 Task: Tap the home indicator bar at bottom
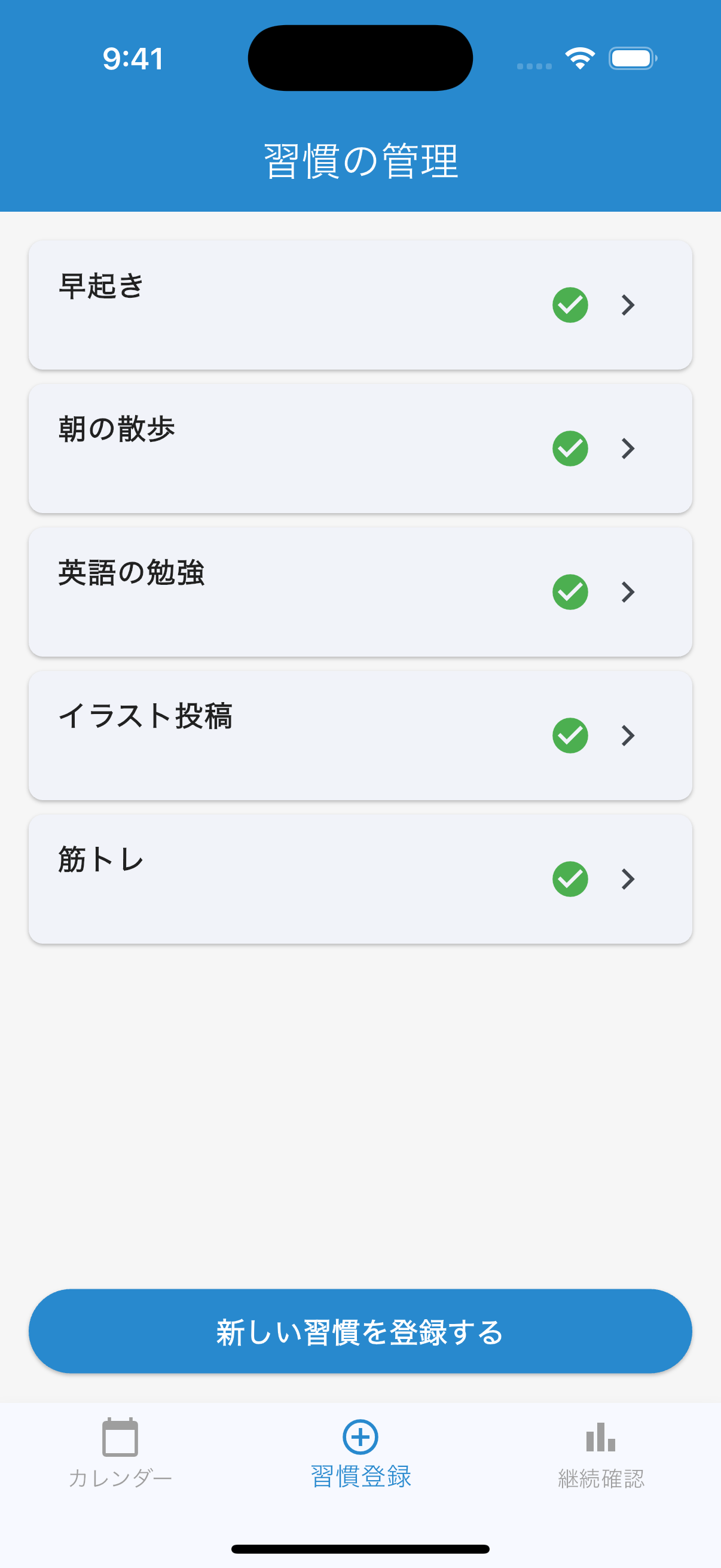coord(360,1549)
